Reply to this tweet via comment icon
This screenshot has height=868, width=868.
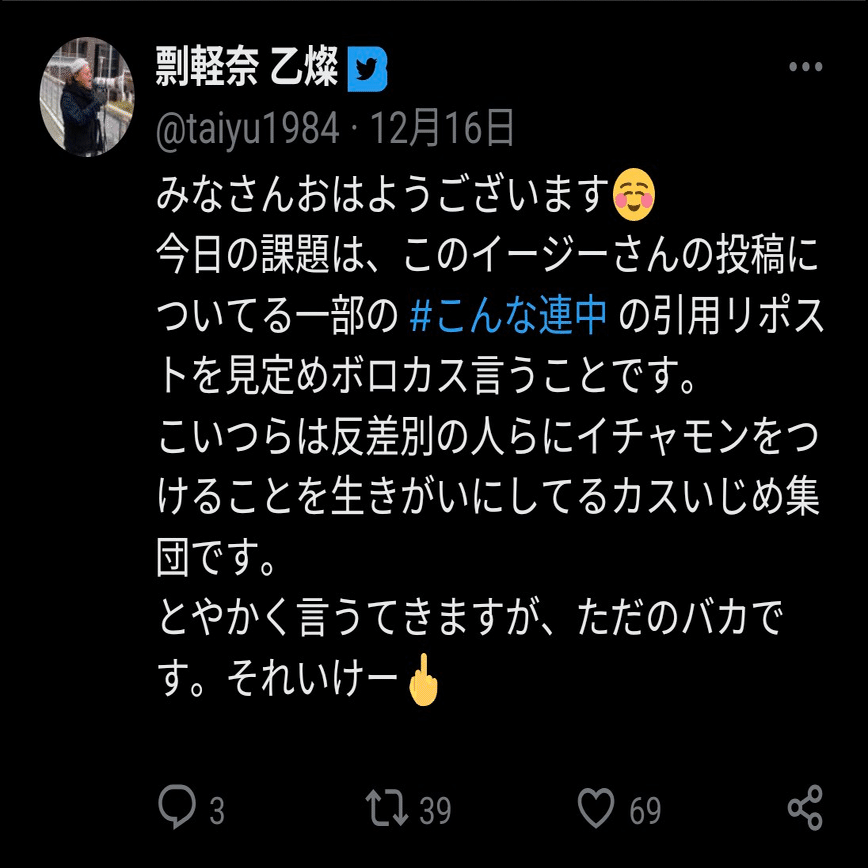click(x=179, y=808)
